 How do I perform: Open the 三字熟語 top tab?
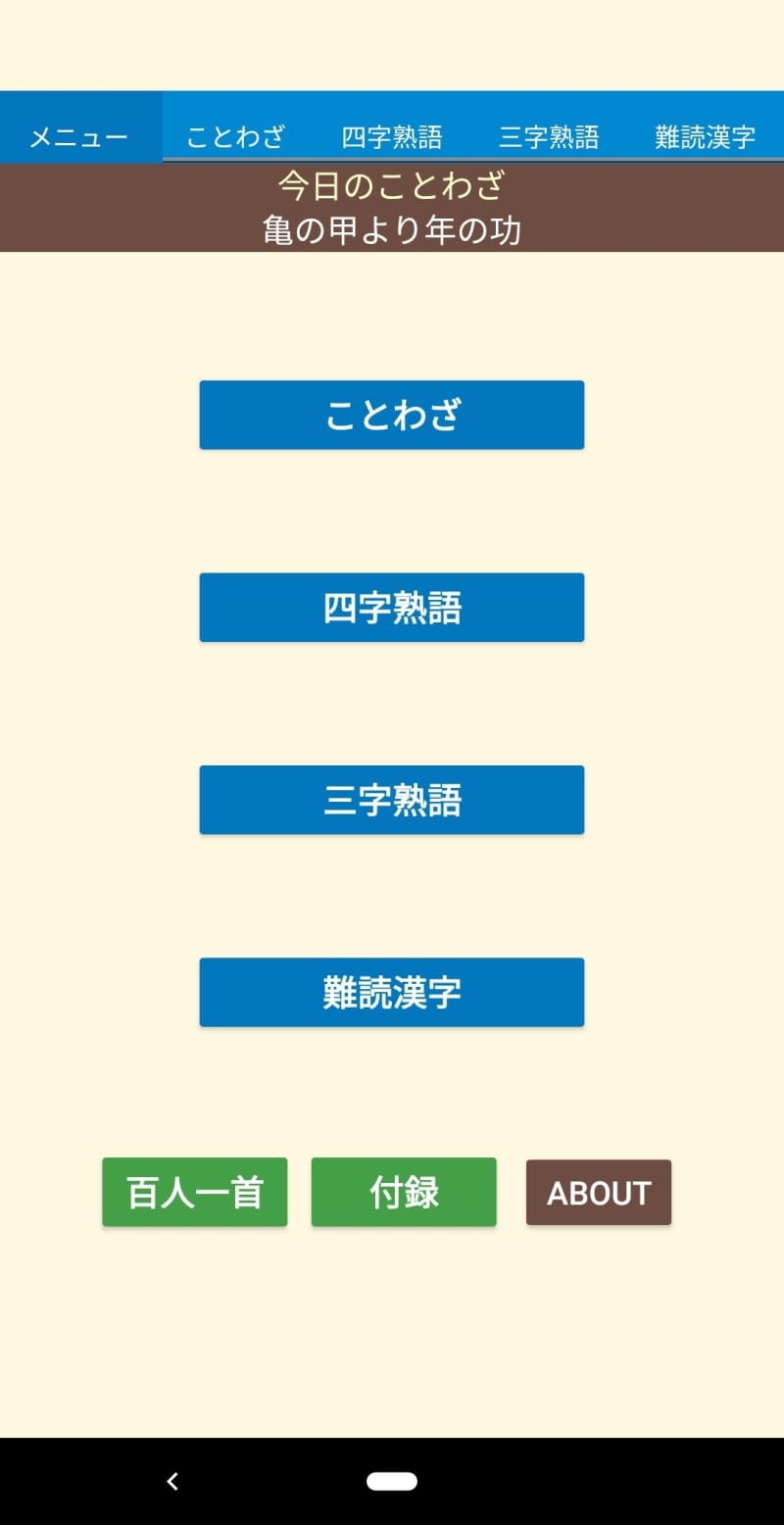tap(549, 136)
